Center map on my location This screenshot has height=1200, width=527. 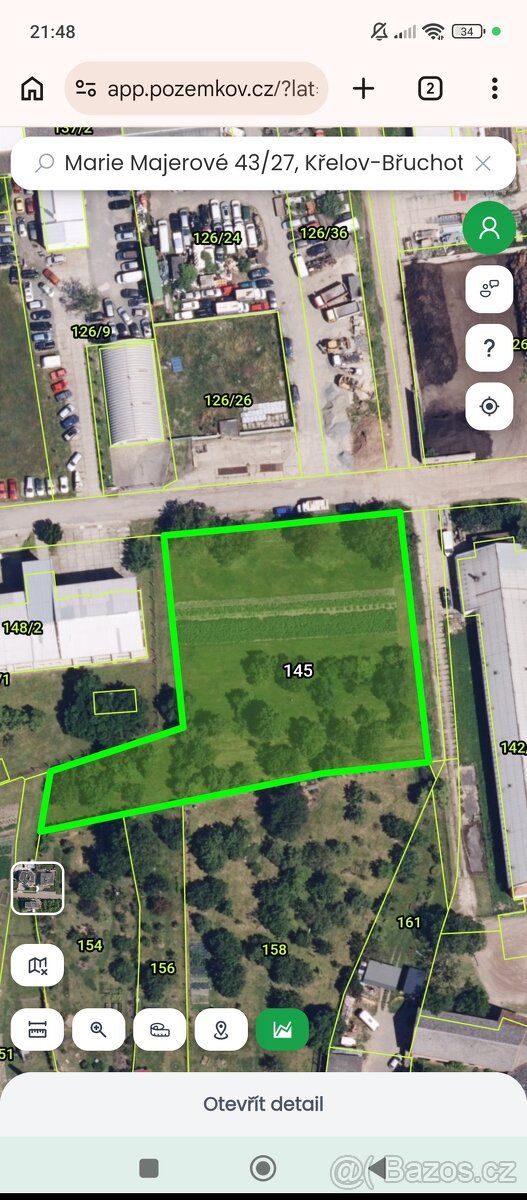(489, 406)
